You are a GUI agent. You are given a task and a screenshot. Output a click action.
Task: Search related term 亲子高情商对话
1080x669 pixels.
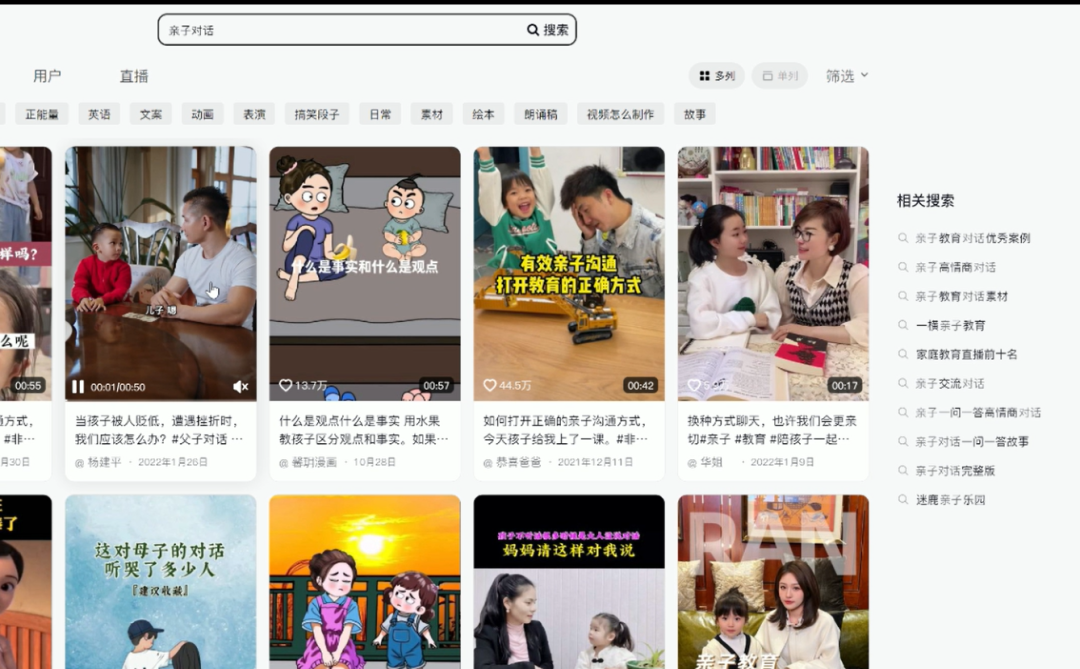coord(955,267)
